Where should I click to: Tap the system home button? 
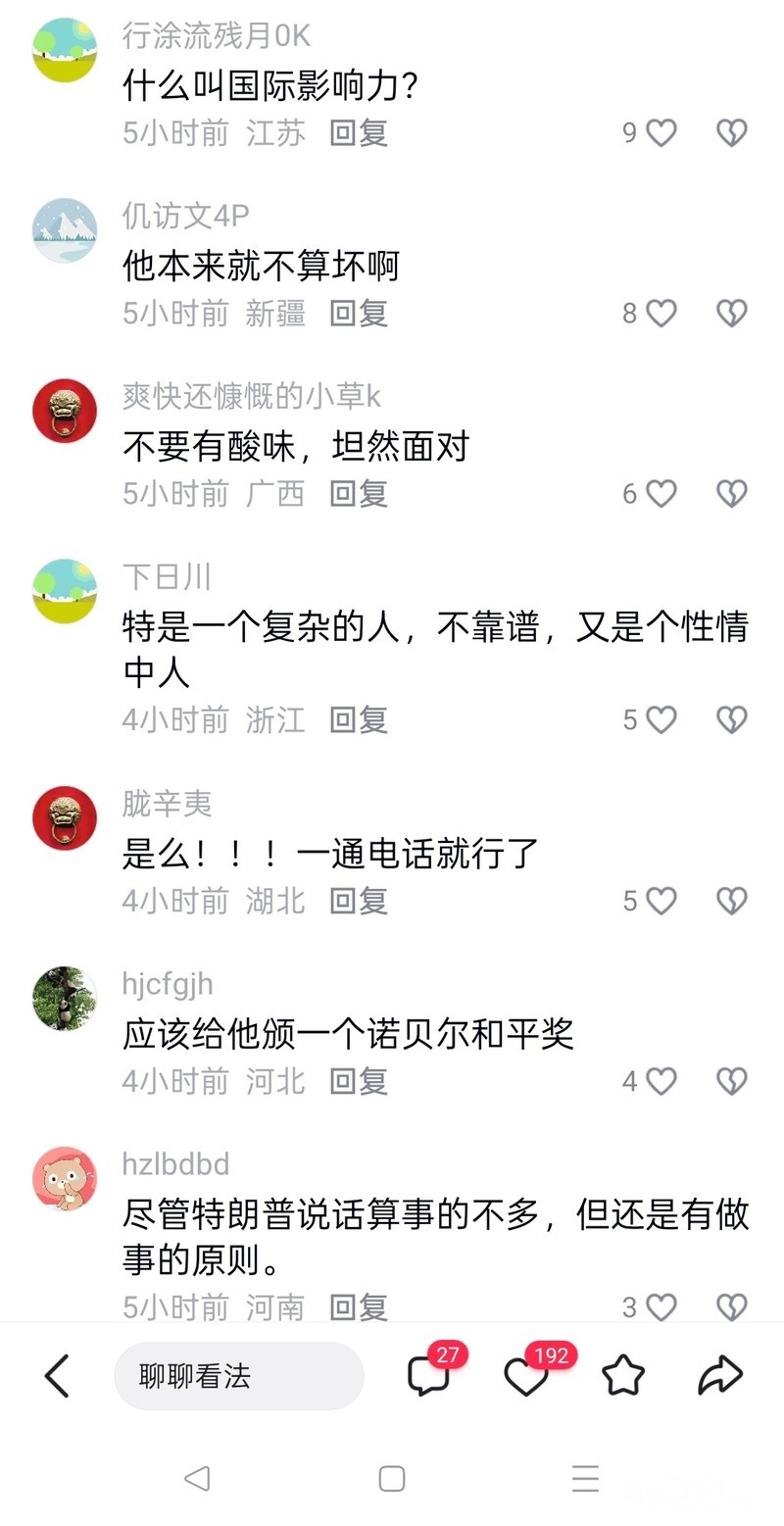click(392, 1478)
